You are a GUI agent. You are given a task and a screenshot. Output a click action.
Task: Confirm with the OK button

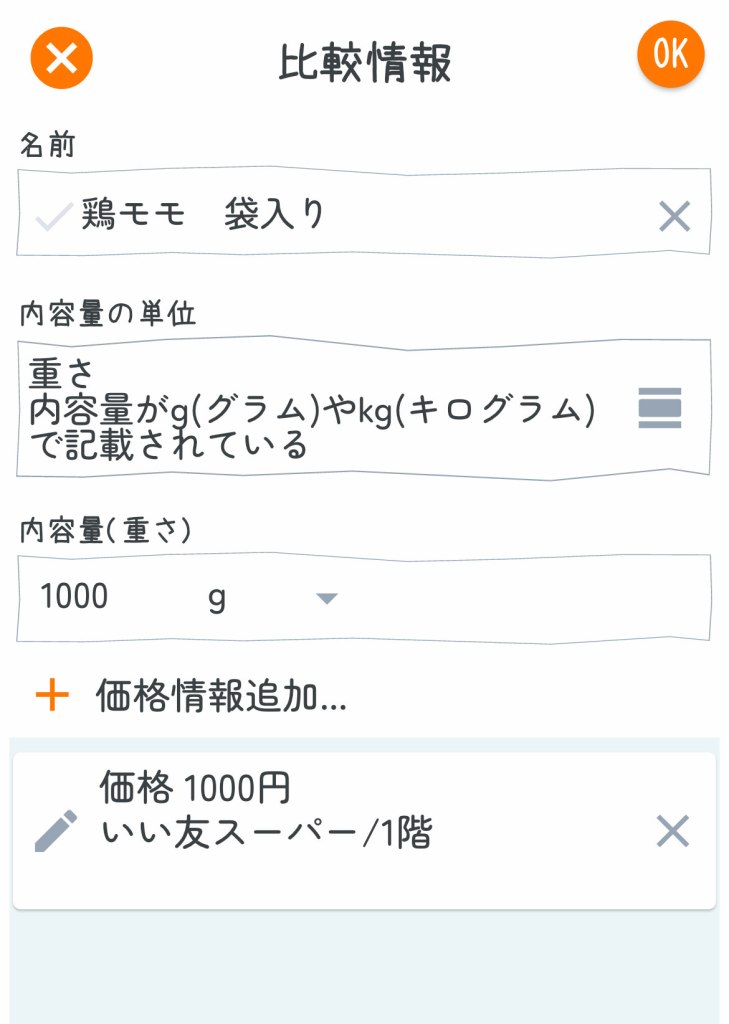tap(670, 54)
